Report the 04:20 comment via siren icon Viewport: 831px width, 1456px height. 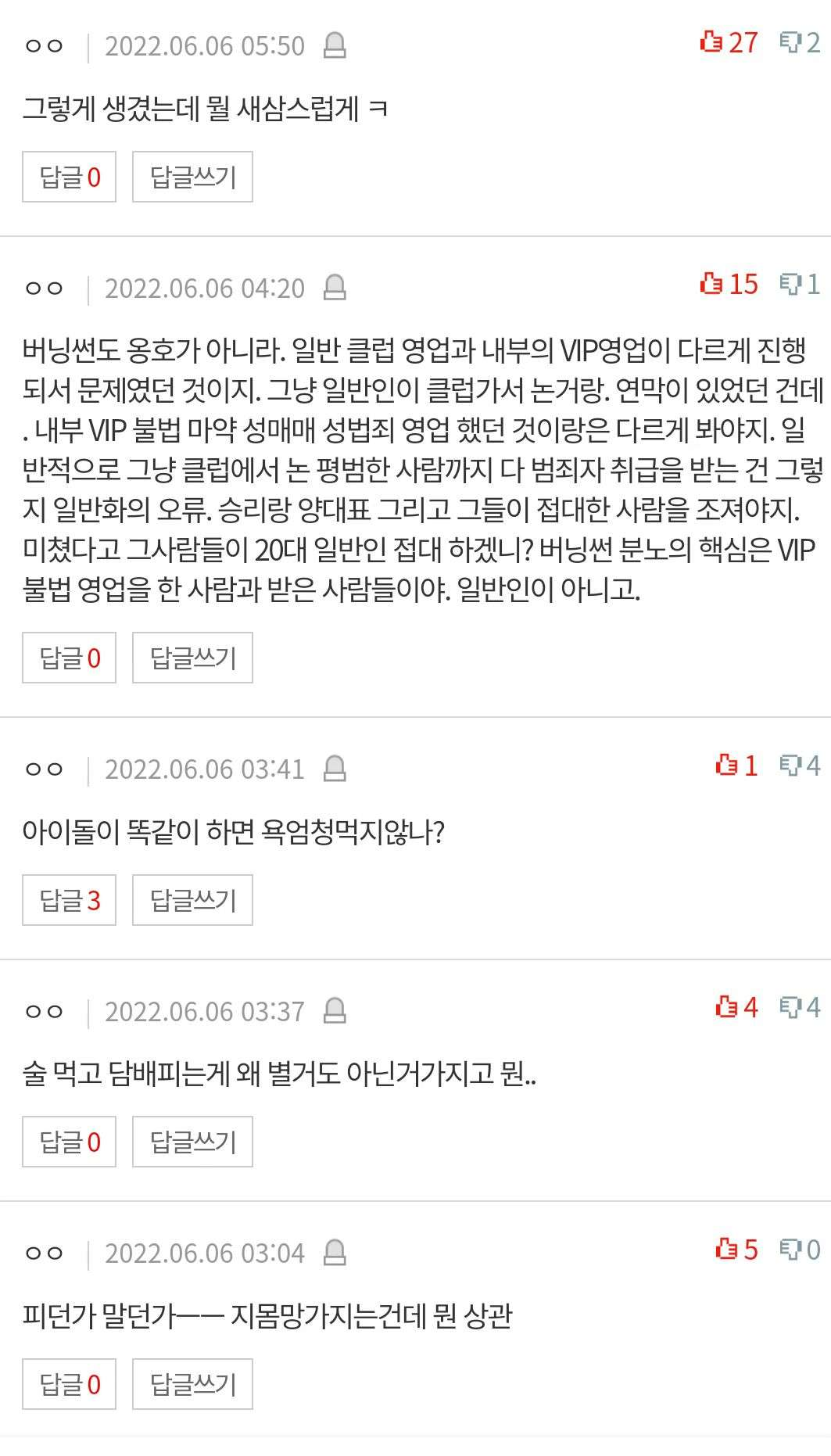click(x=335, y=289)
